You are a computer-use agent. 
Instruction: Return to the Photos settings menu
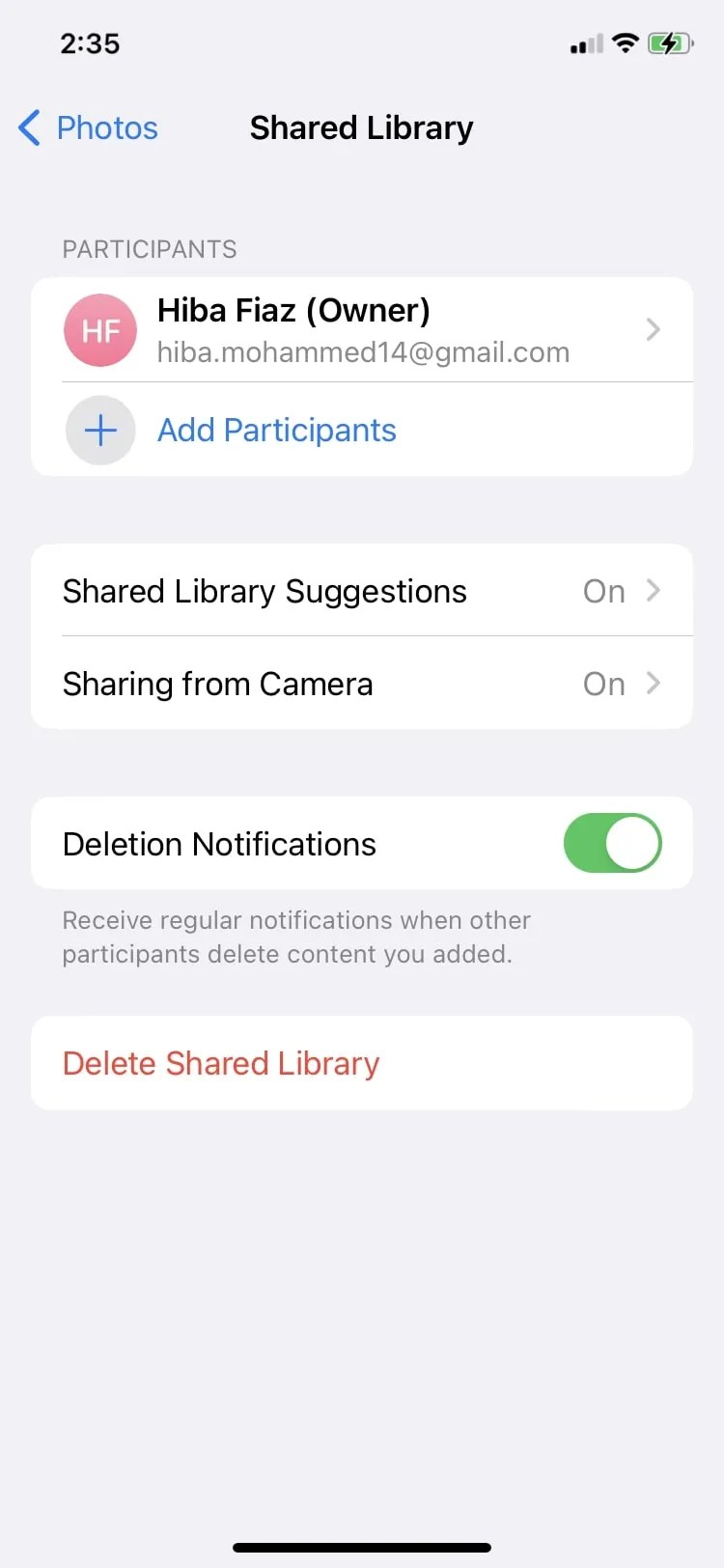pyautogui.click(x=87, y=127)
